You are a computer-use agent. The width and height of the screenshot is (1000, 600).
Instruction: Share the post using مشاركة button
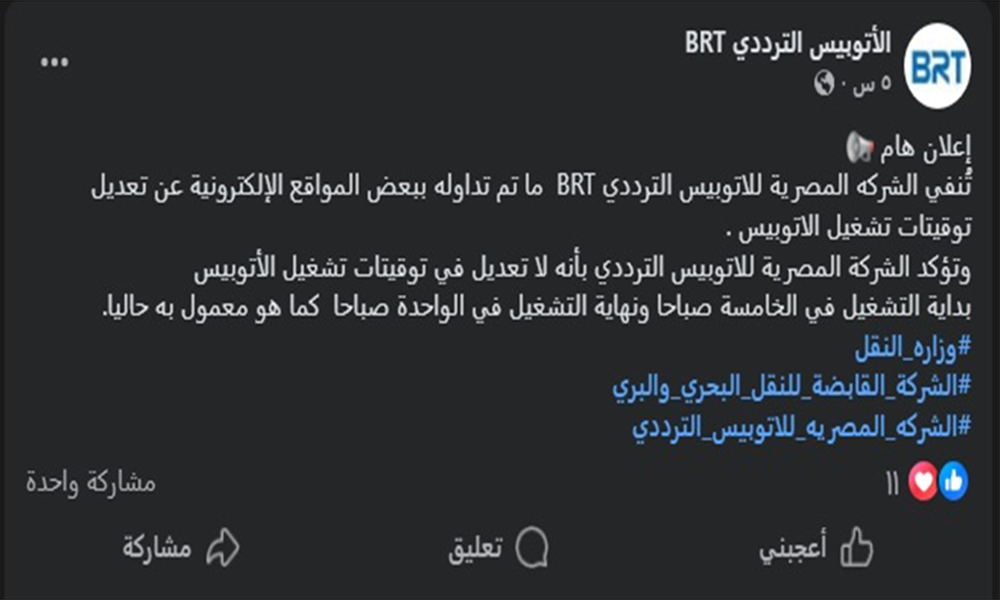pos(181,547)
